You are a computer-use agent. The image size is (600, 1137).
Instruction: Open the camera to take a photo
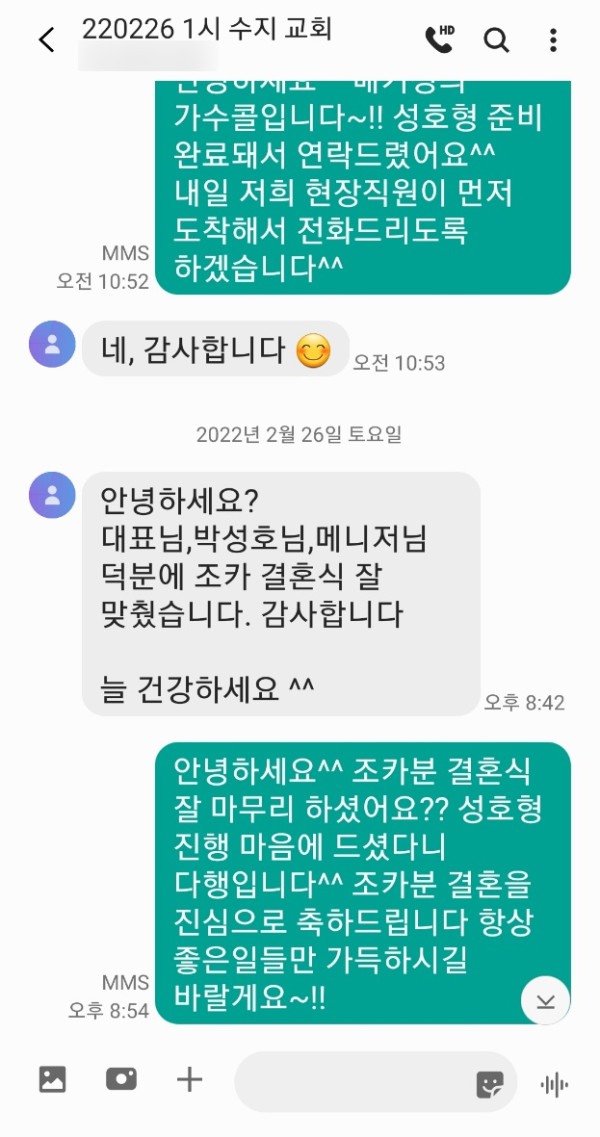click(x=121, y=1079)
